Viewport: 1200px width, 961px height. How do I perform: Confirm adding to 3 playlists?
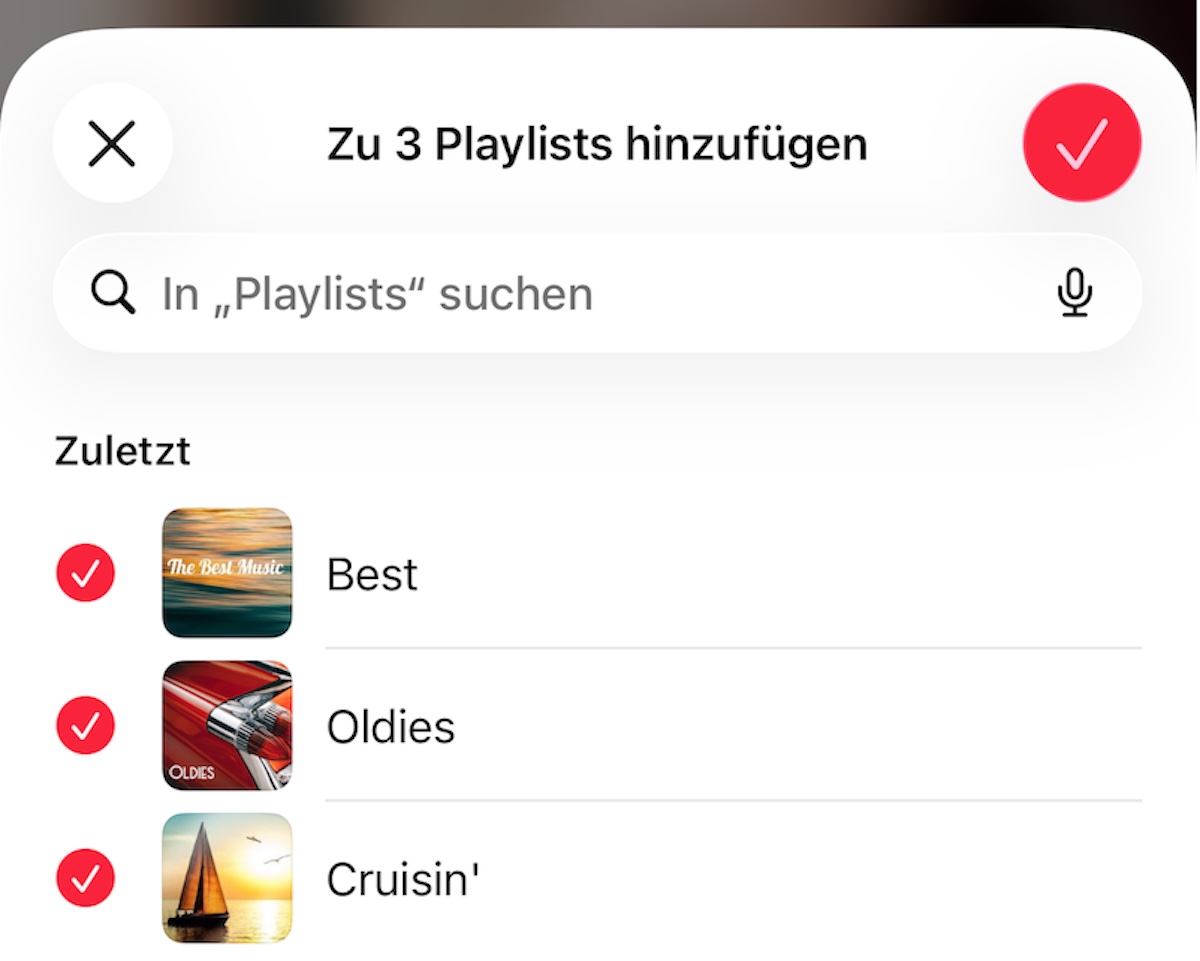pos(1082,143)
